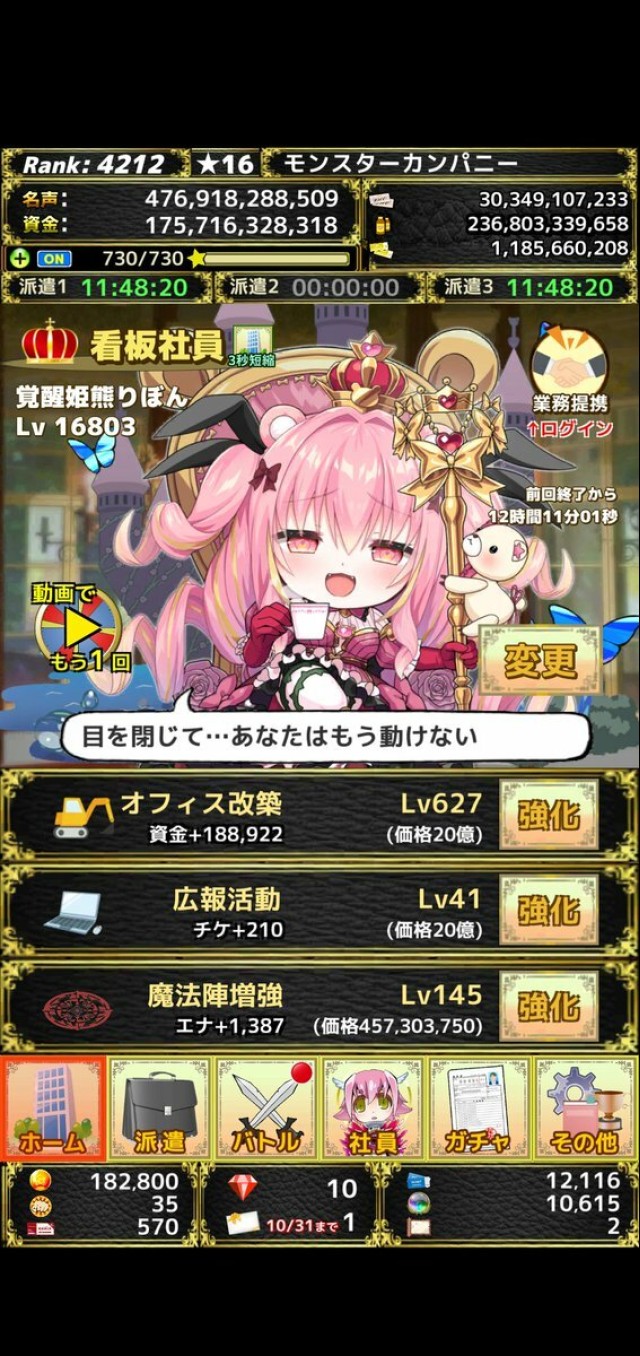The image size is (640, 1356).
Task: Toggle the ON switch beside 730/730
Action: 54,258
